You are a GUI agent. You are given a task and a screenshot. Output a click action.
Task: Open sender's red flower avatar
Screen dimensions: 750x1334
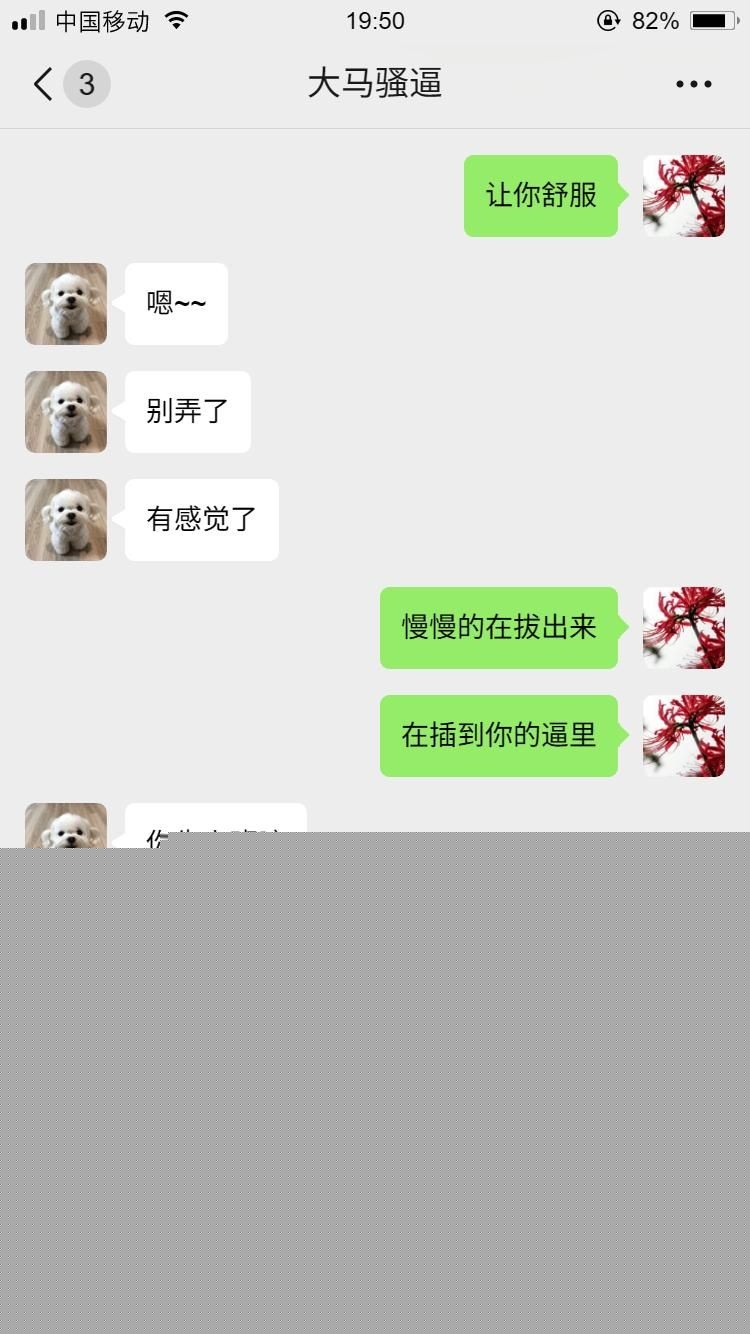click(684, 196)
